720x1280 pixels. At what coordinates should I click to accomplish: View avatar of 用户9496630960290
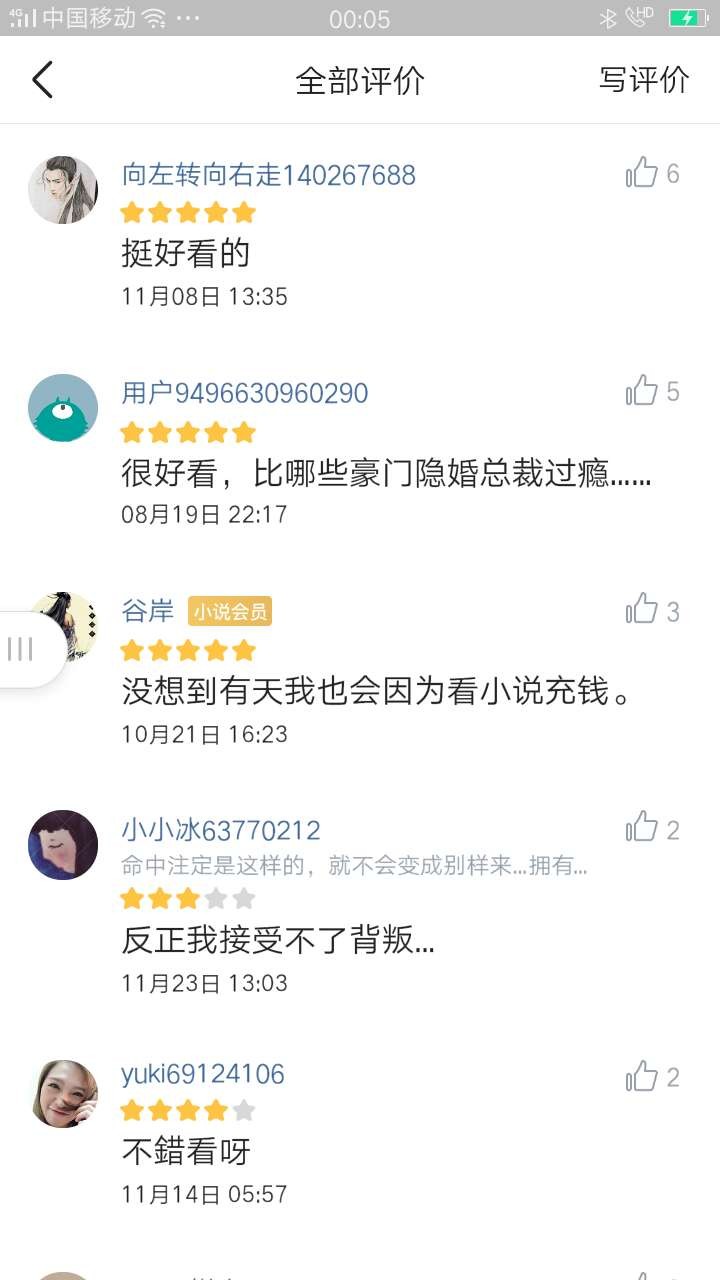pos(63,408)
